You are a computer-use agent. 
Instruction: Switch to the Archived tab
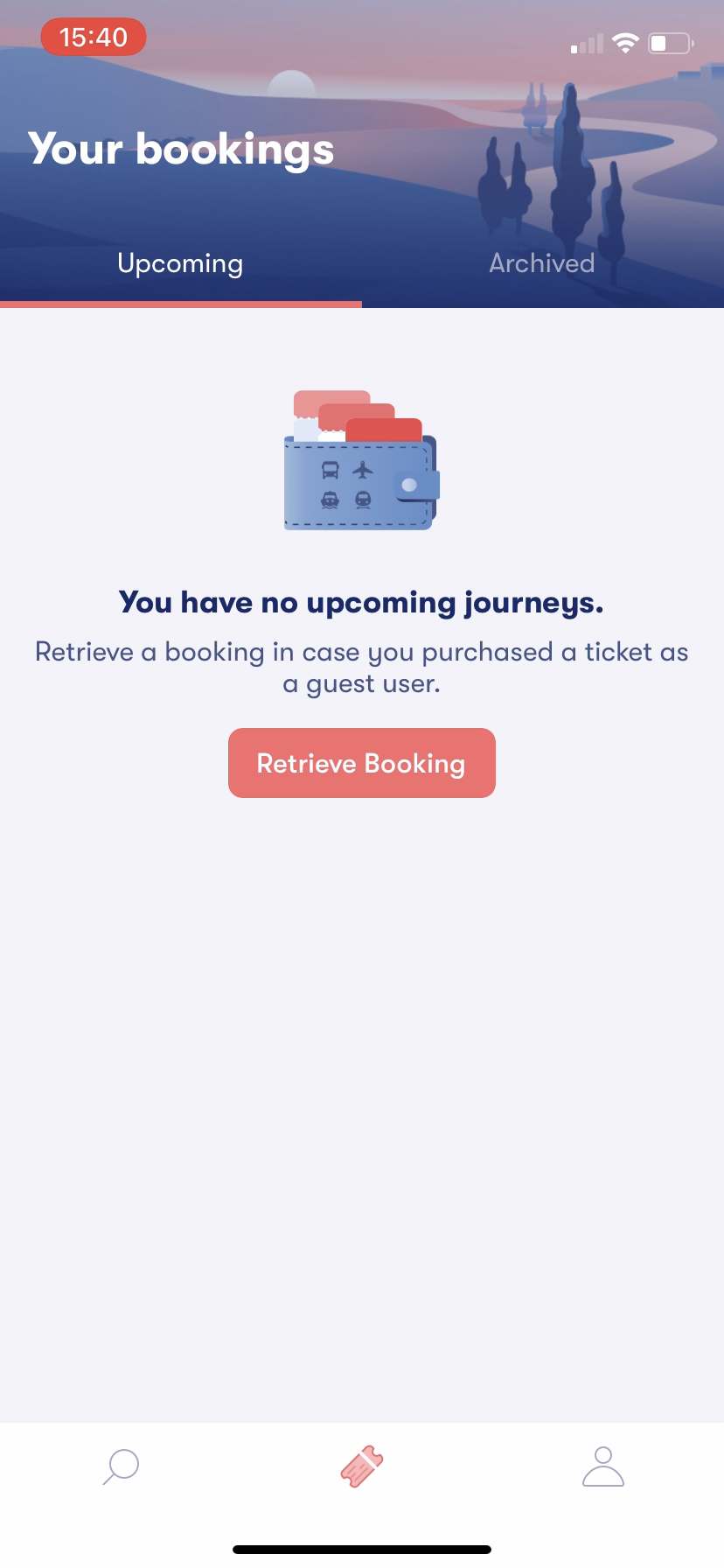tap(542, 263)
